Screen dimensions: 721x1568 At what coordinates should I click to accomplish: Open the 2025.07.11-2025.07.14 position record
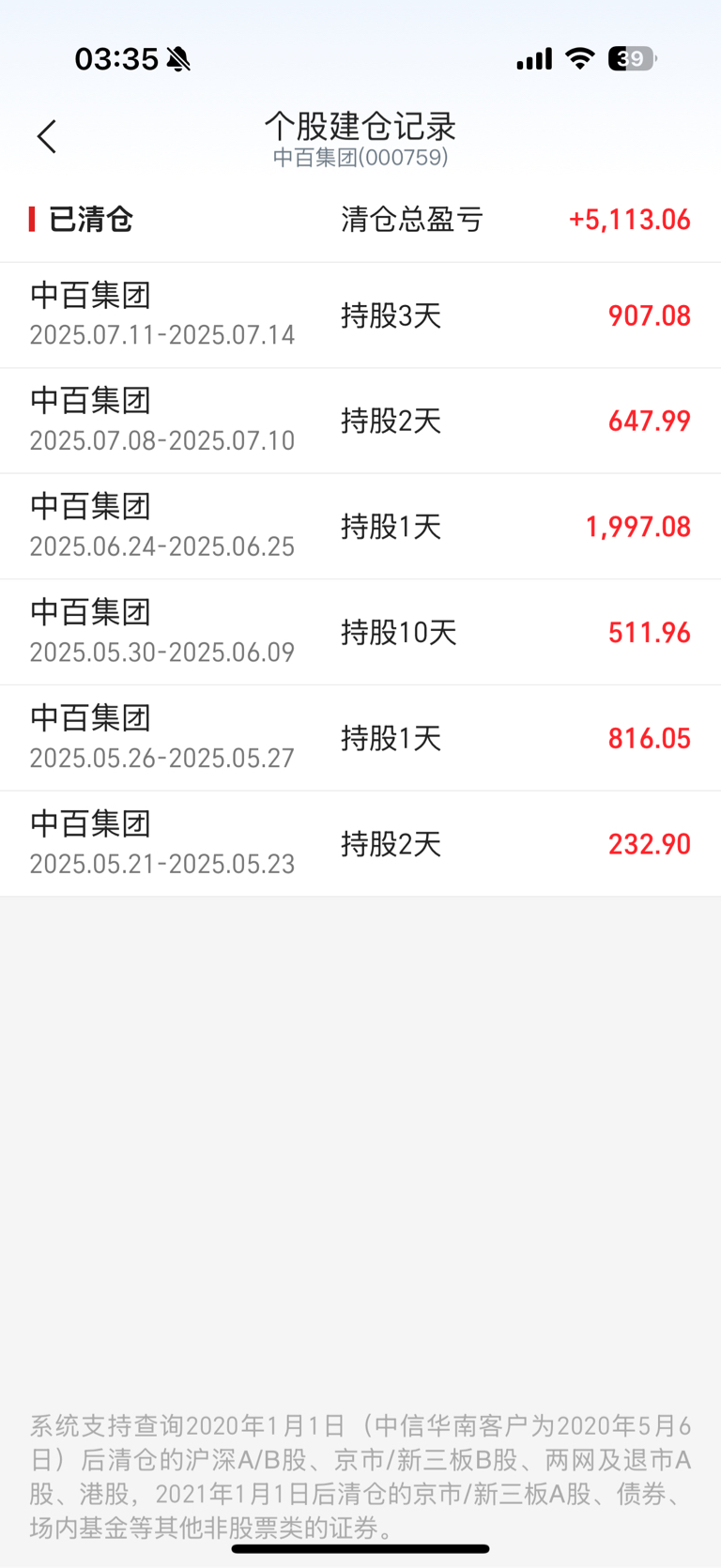360,315
